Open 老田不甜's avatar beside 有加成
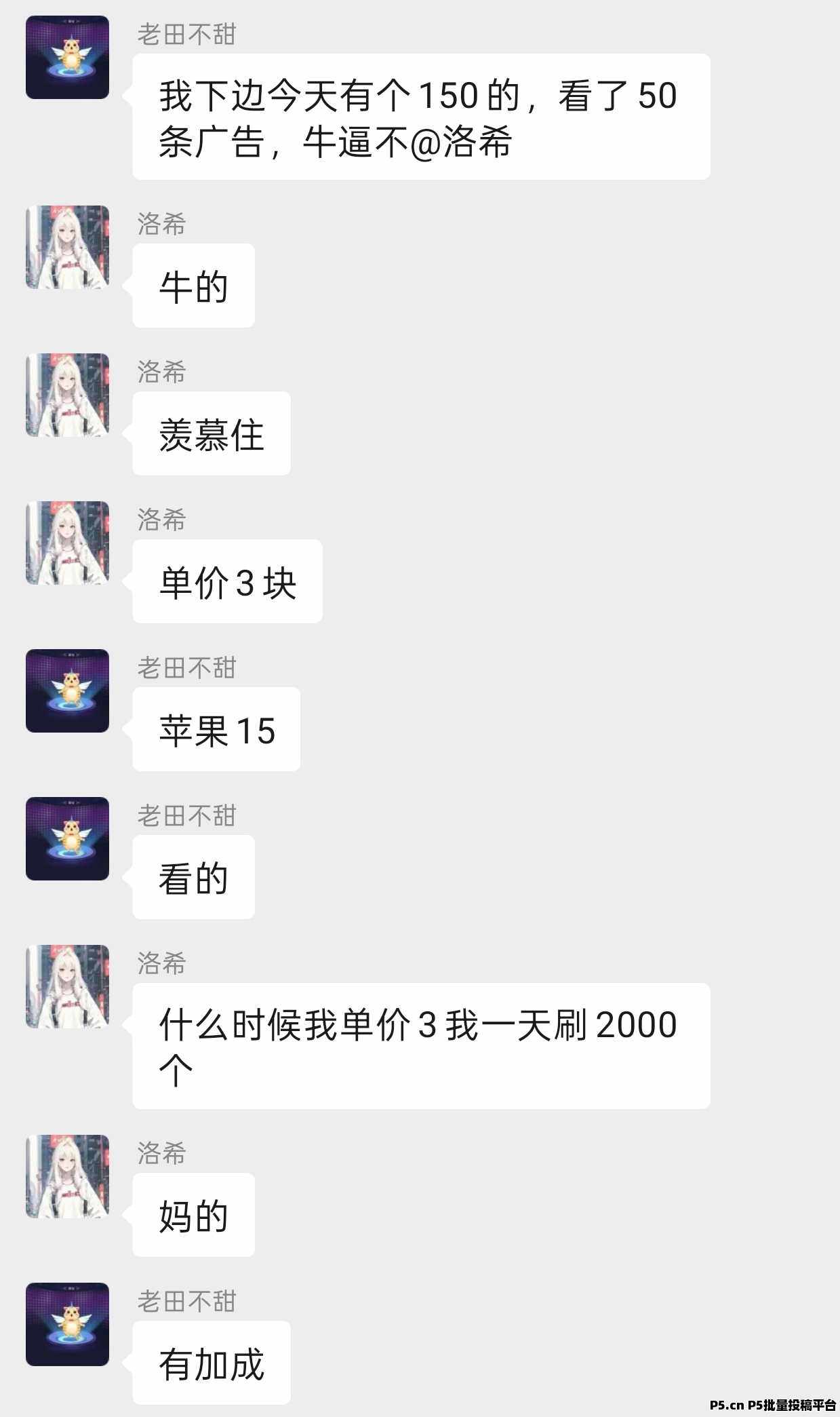Image resolution: width=840 pixels, height=1417 pixels. click(x=67, y=1324)
